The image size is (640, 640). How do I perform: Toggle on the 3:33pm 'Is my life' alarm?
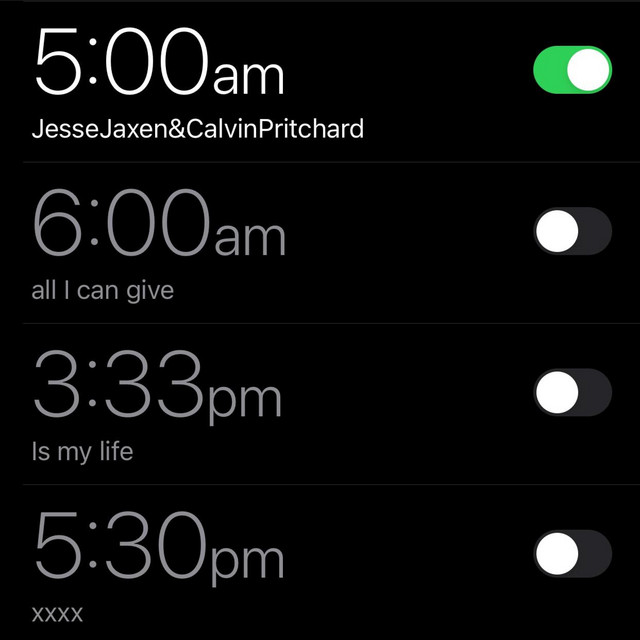[572, 393]
